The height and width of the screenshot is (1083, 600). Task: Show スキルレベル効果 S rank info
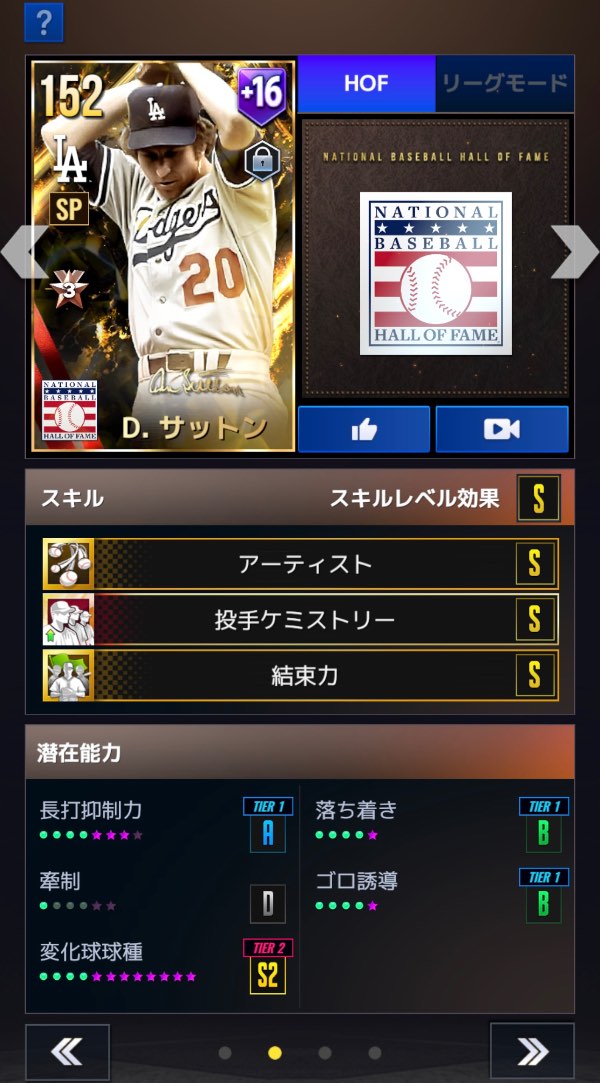pyautogui.click(x=538, y=497)
